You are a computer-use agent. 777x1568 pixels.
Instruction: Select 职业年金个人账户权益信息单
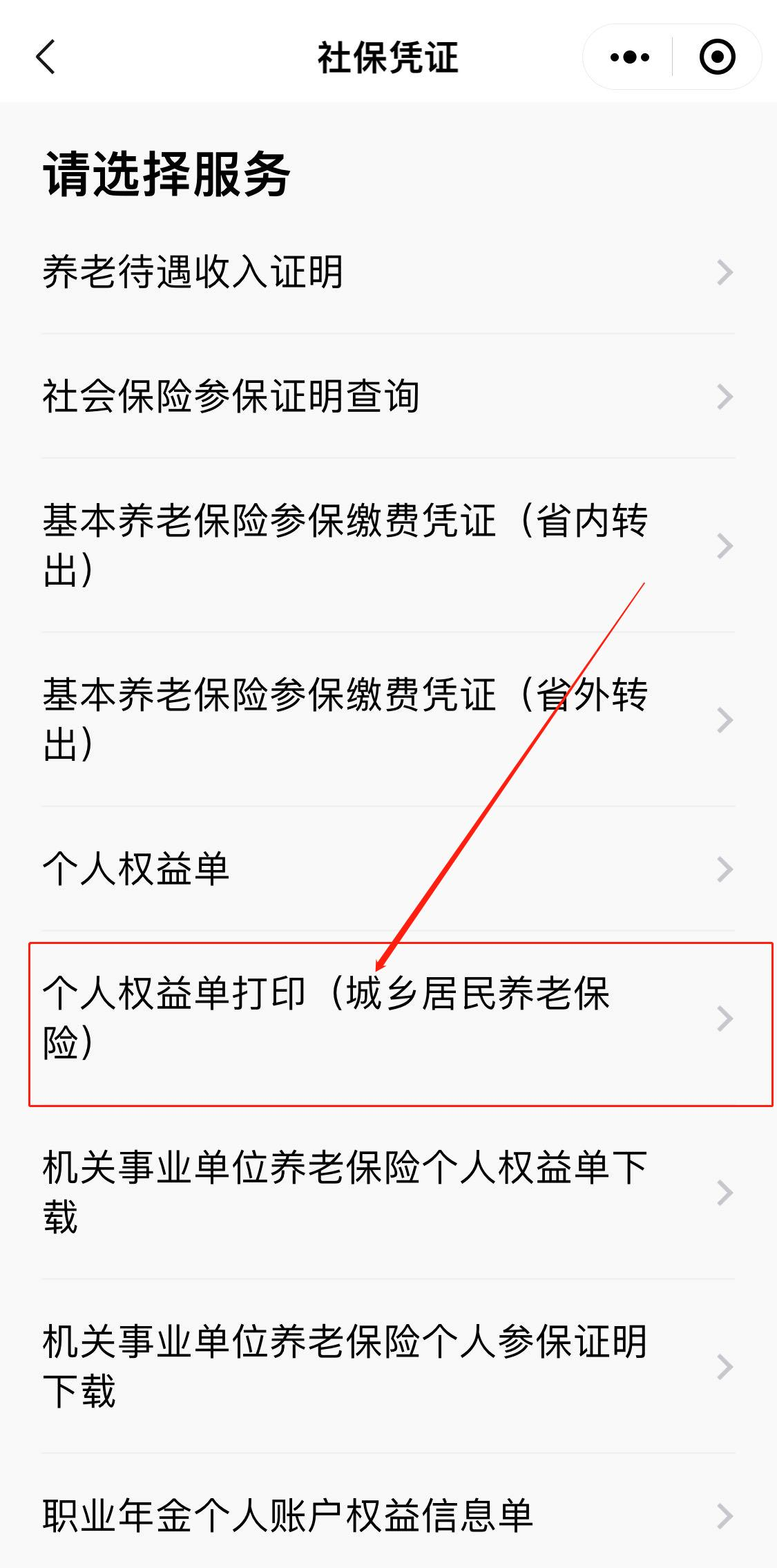coord(387,1516)
